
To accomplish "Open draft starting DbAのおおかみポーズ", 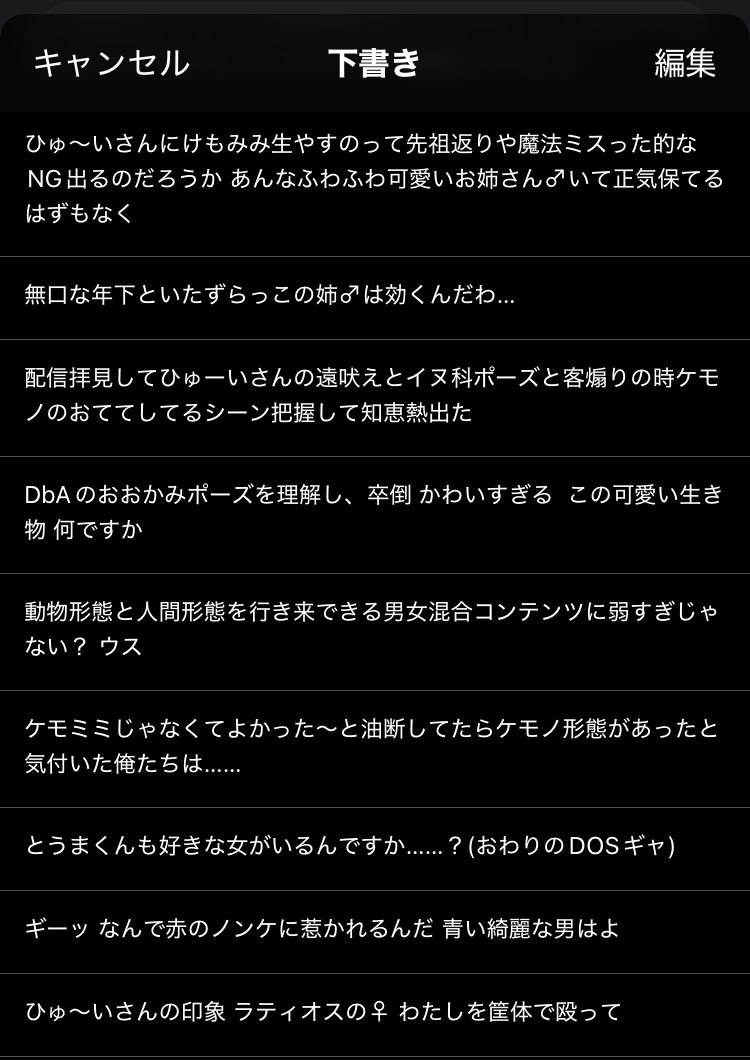I will 375,513.
